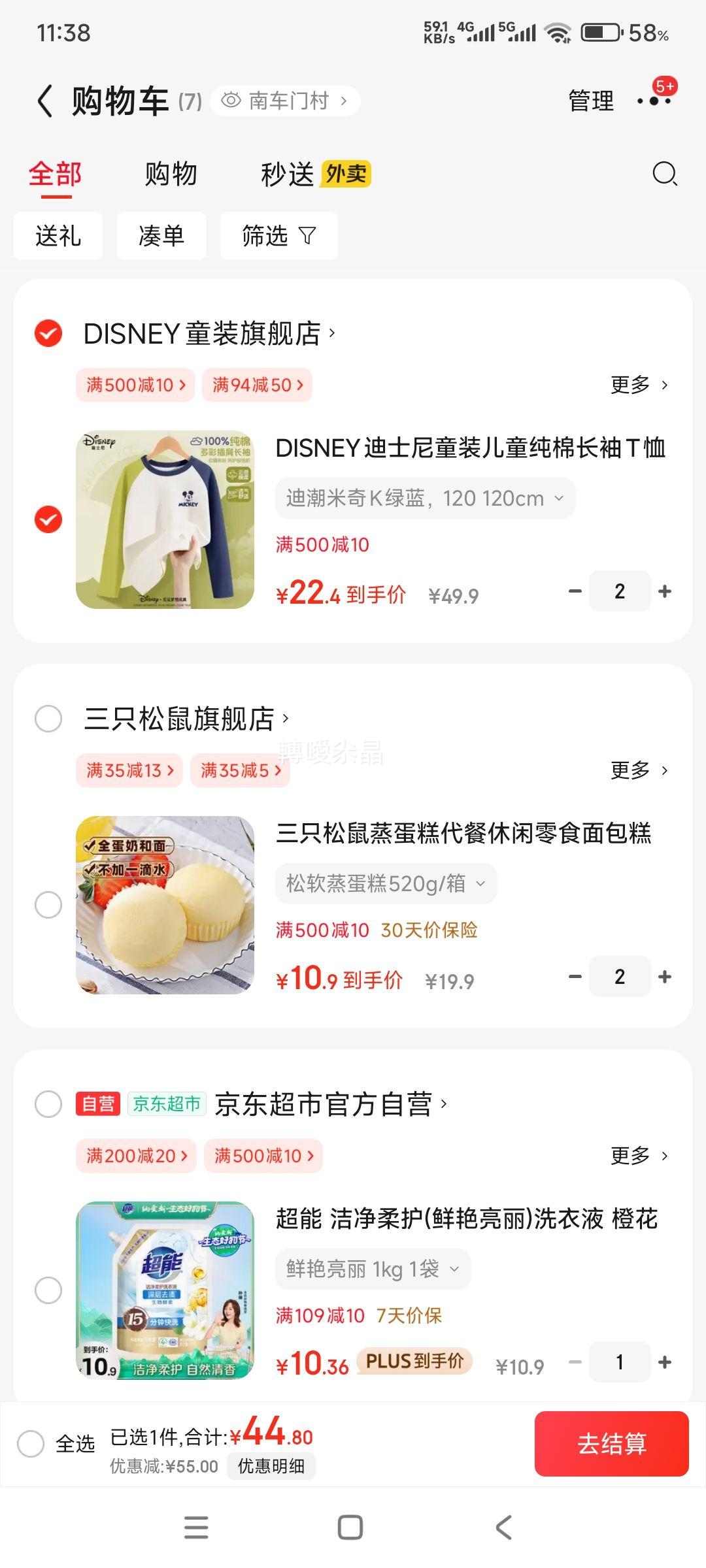
Task: Open the 超能洗衣液 product image
Action: 165,1290
